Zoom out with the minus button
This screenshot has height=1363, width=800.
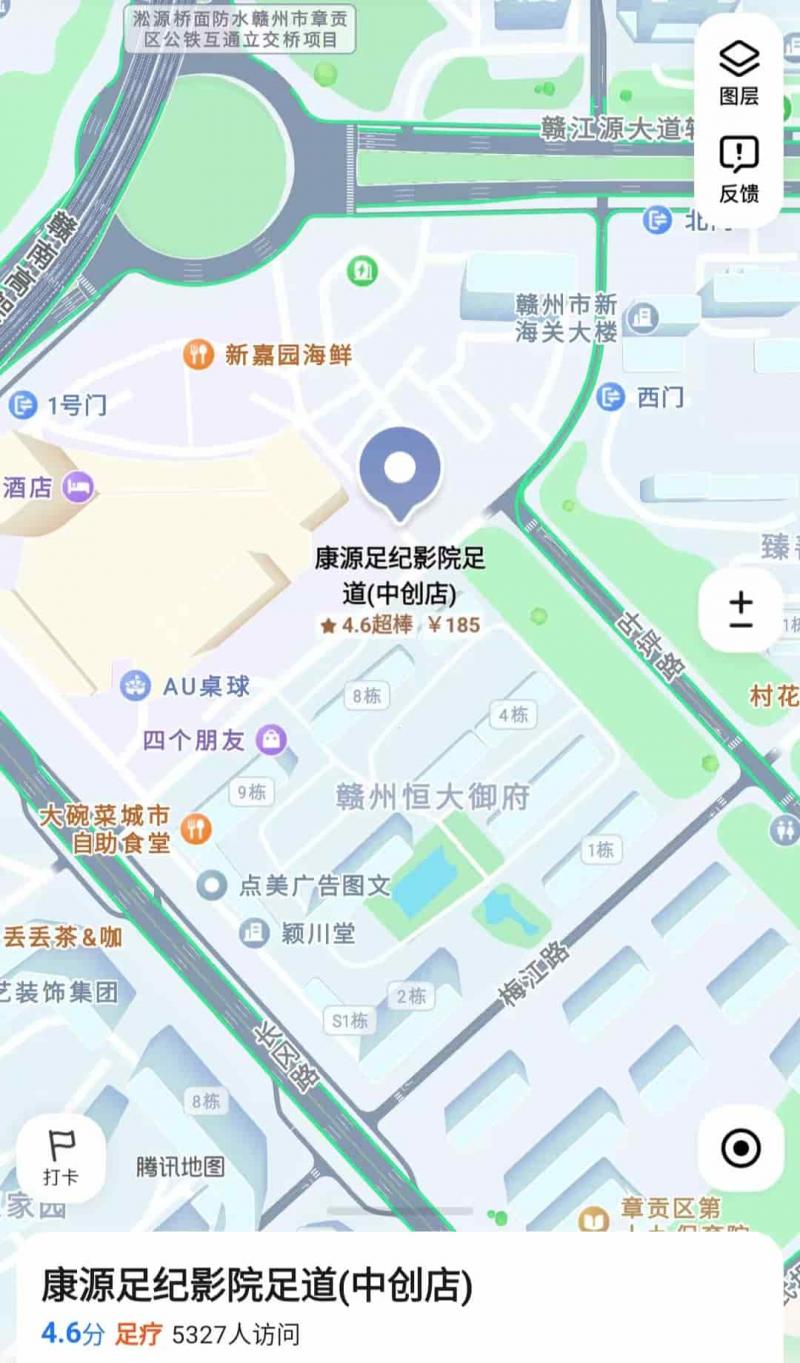[741, 627]
